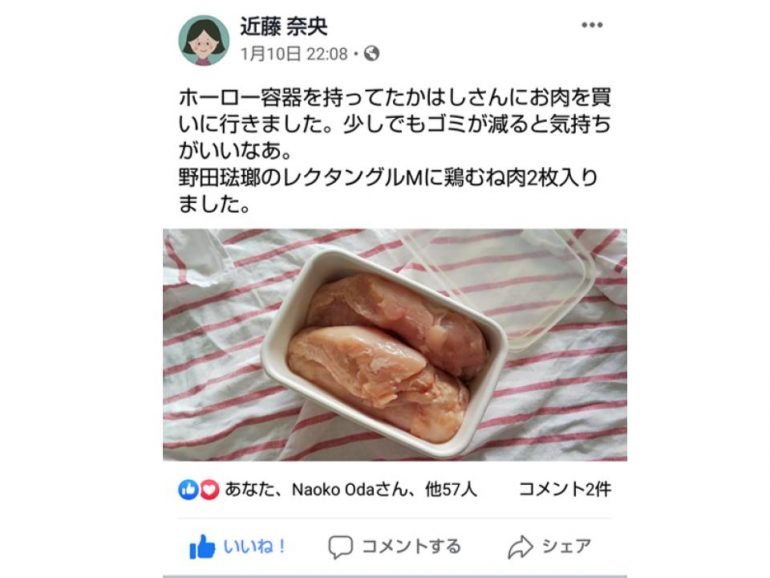
Task: Open the chicken container photo
Action: (395, 345)
